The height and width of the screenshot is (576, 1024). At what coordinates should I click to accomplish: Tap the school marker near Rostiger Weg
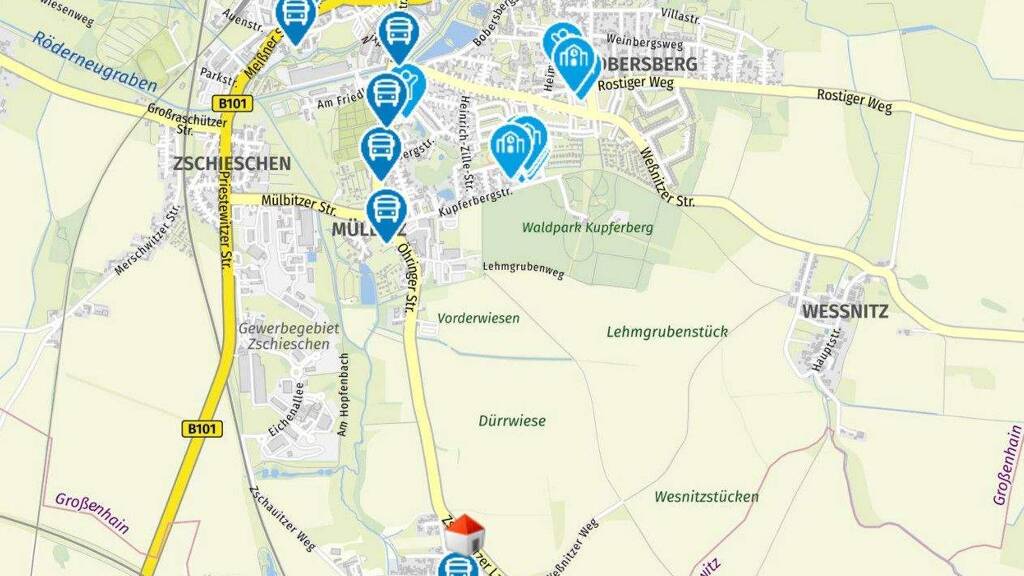point(574,58)
